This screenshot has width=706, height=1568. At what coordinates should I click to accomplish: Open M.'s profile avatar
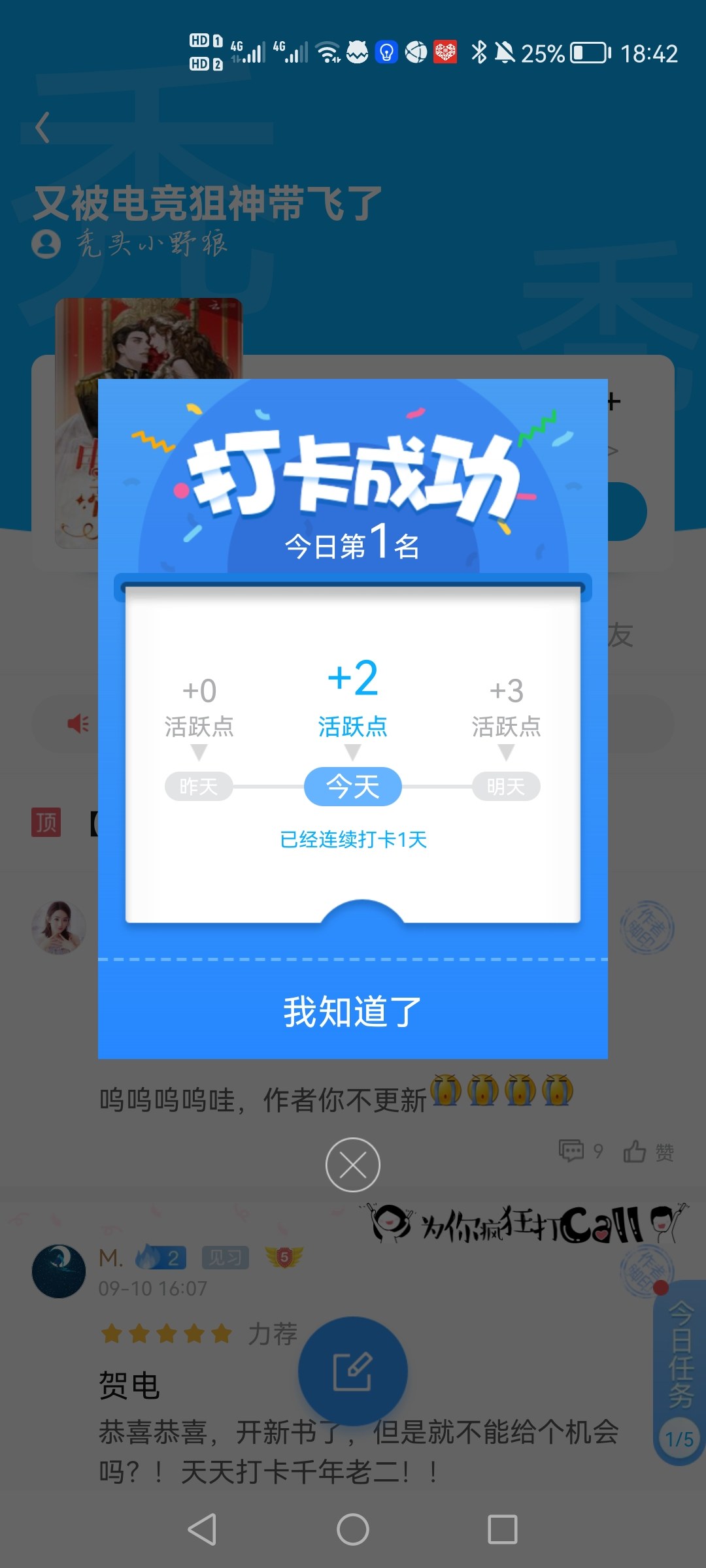coord(59,1271)
